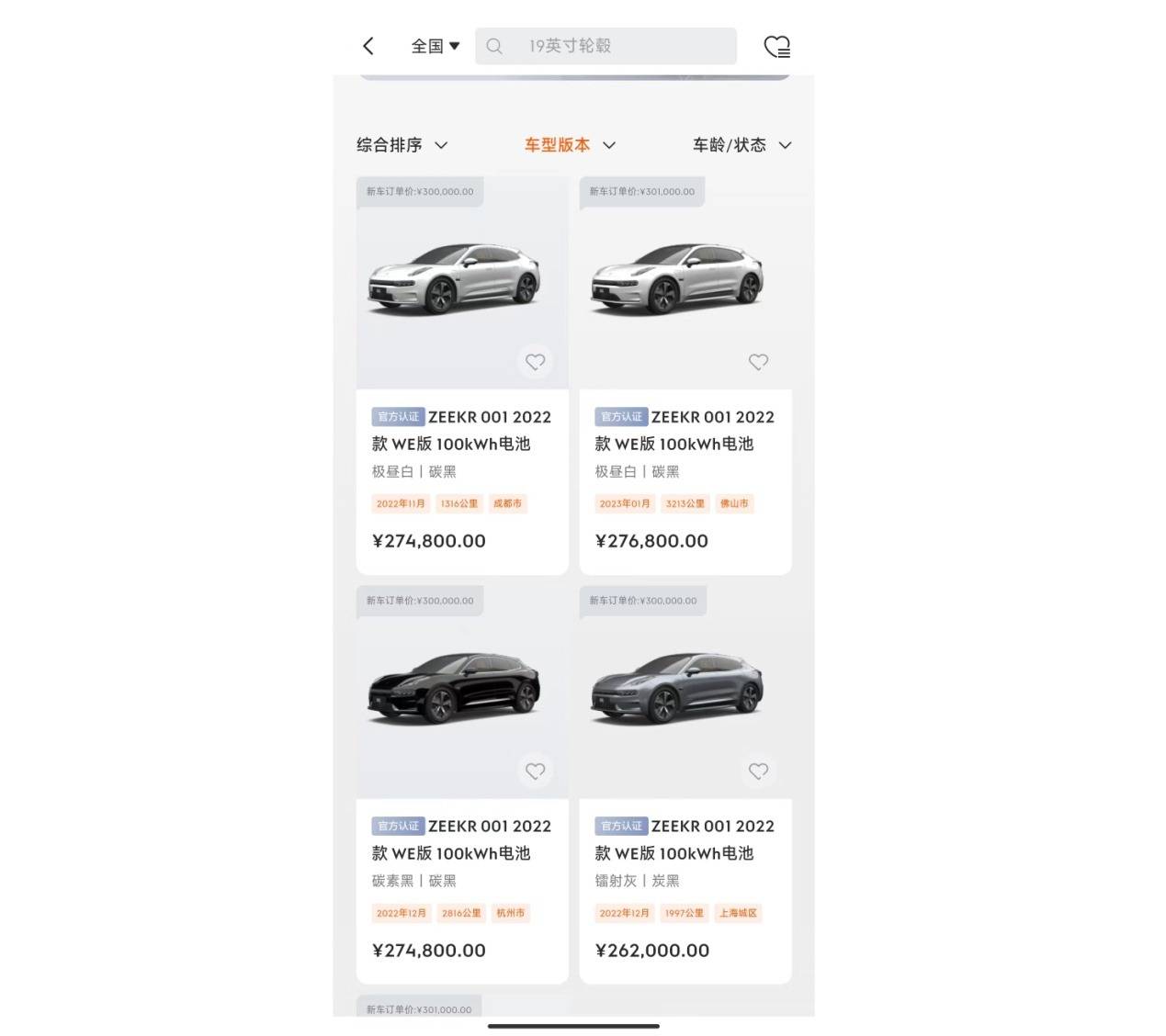Favorite the 佛山市 car with heart icon
Screen dimensions: 1166x1036
tap(758, 362)
